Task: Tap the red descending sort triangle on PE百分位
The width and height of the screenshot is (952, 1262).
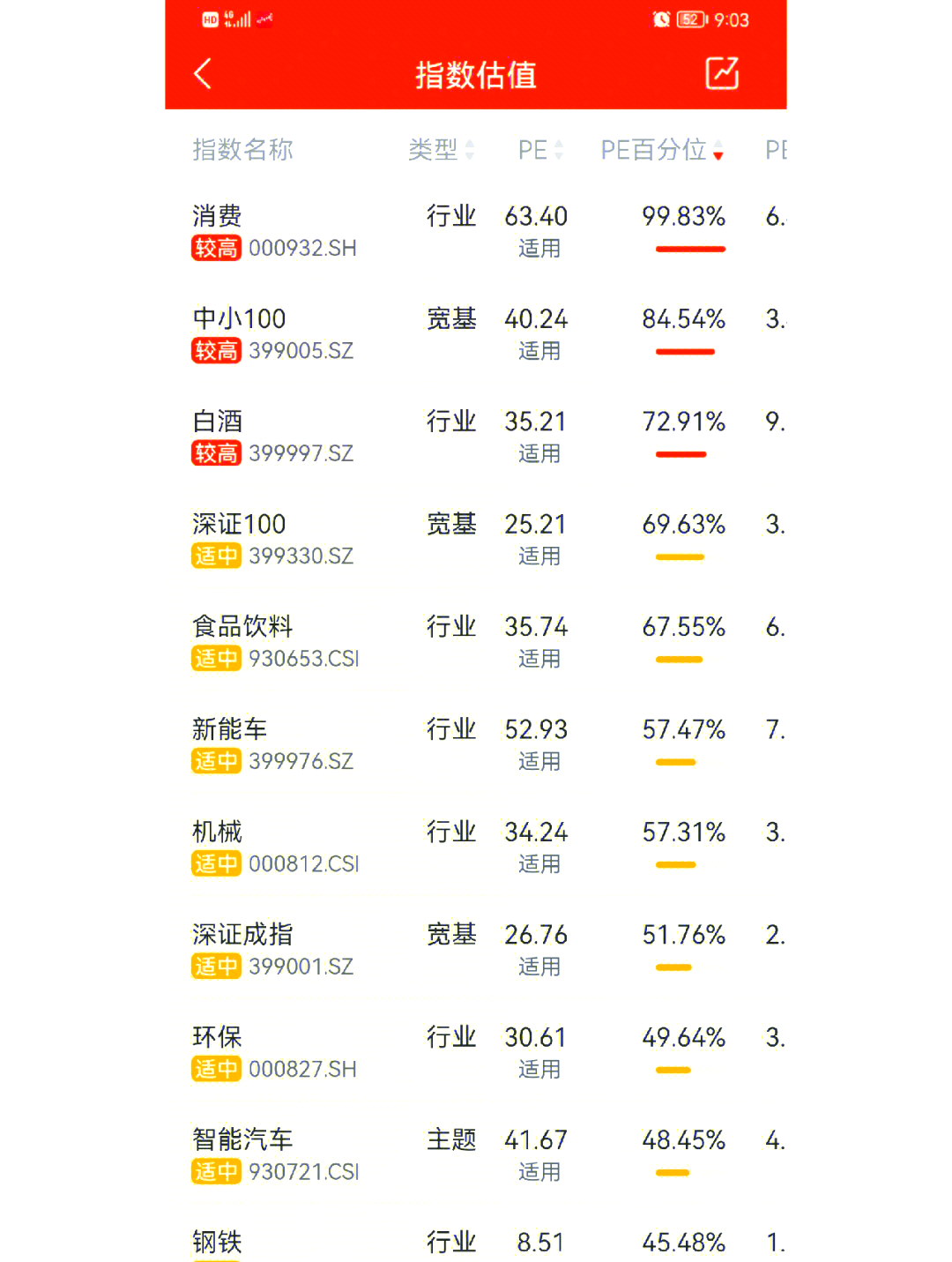Action: [718, 155]
